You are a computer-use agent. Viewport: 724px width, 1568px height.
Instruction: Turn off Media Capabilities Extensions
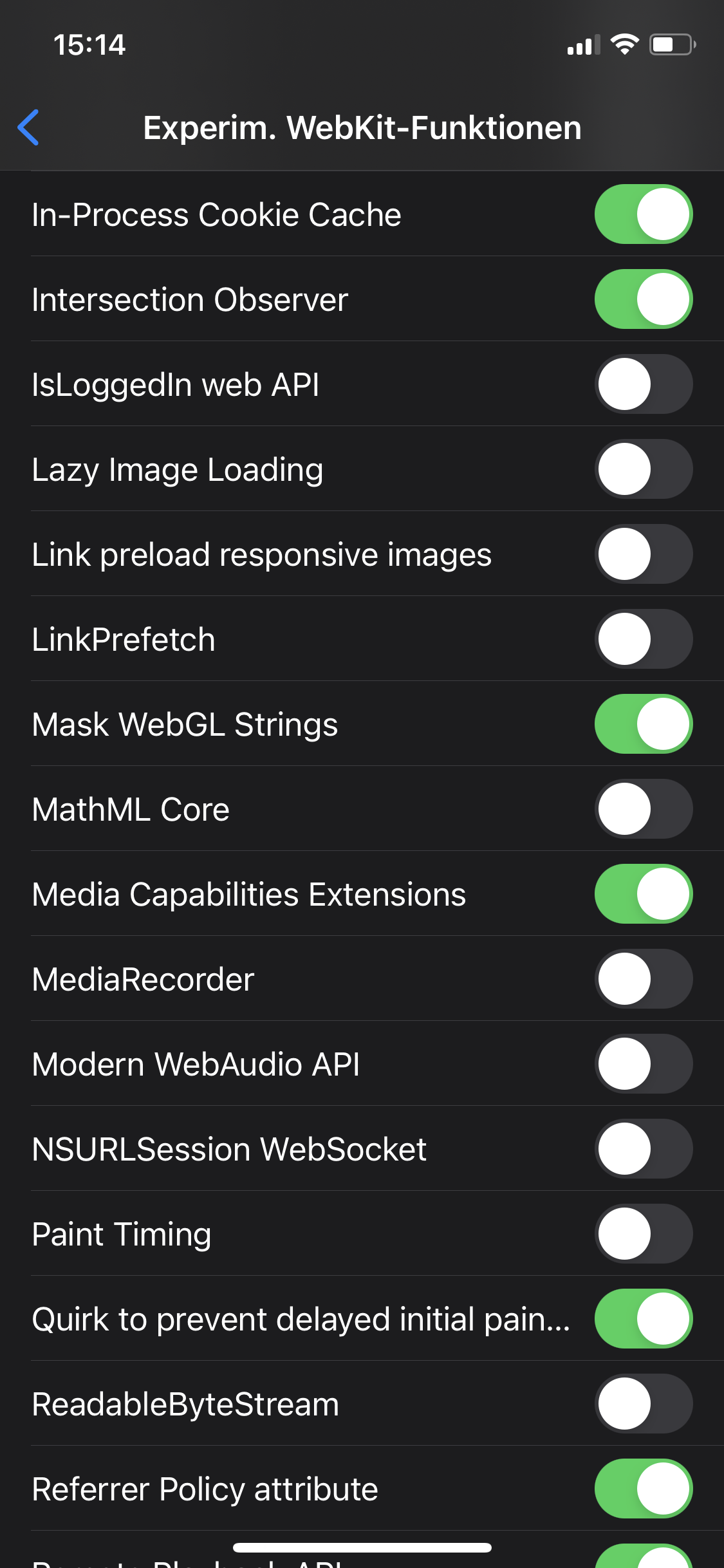[643, 894]
